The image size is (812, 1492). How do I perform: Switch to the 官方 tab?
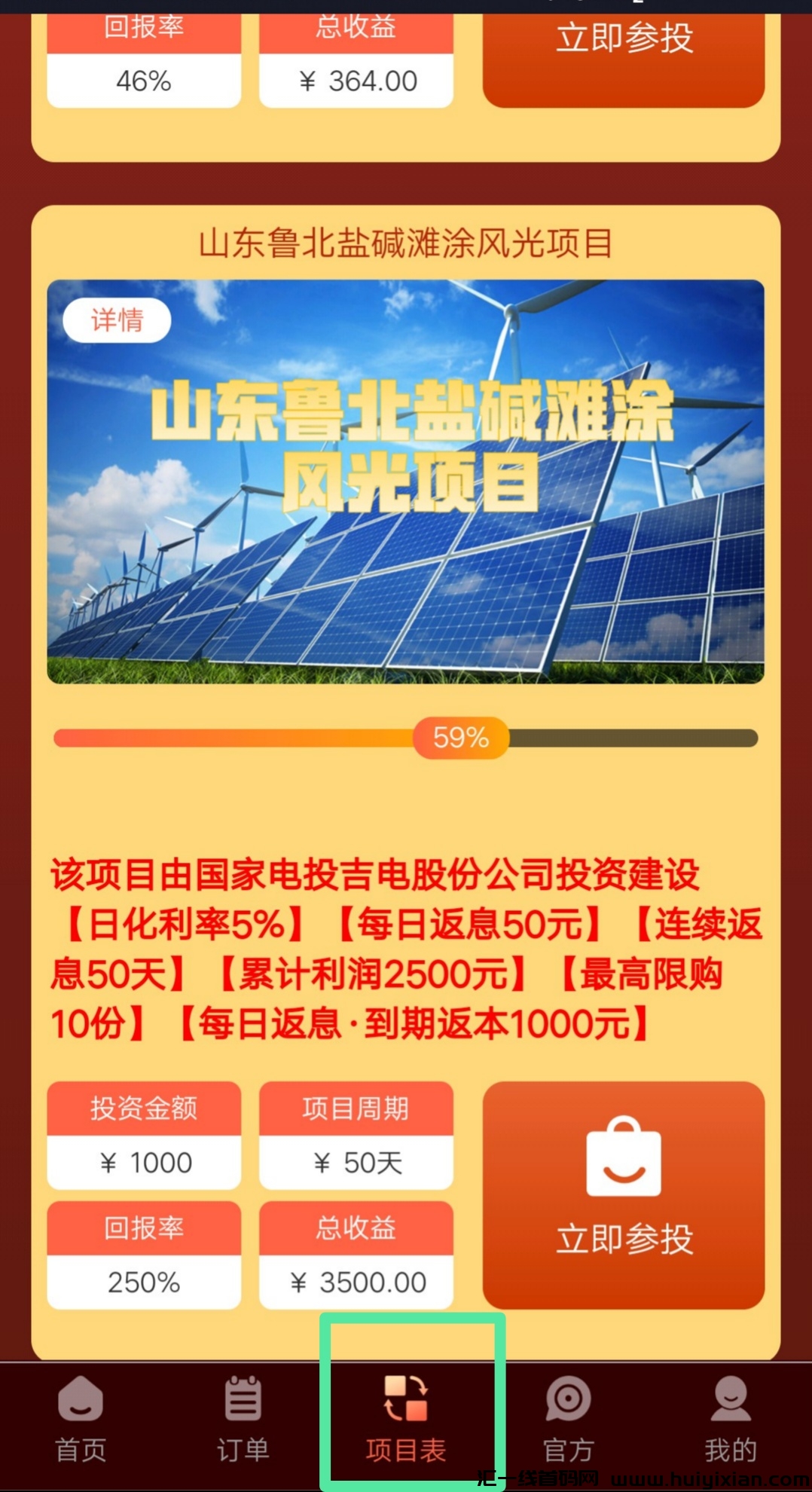[x=568, y=1418]
